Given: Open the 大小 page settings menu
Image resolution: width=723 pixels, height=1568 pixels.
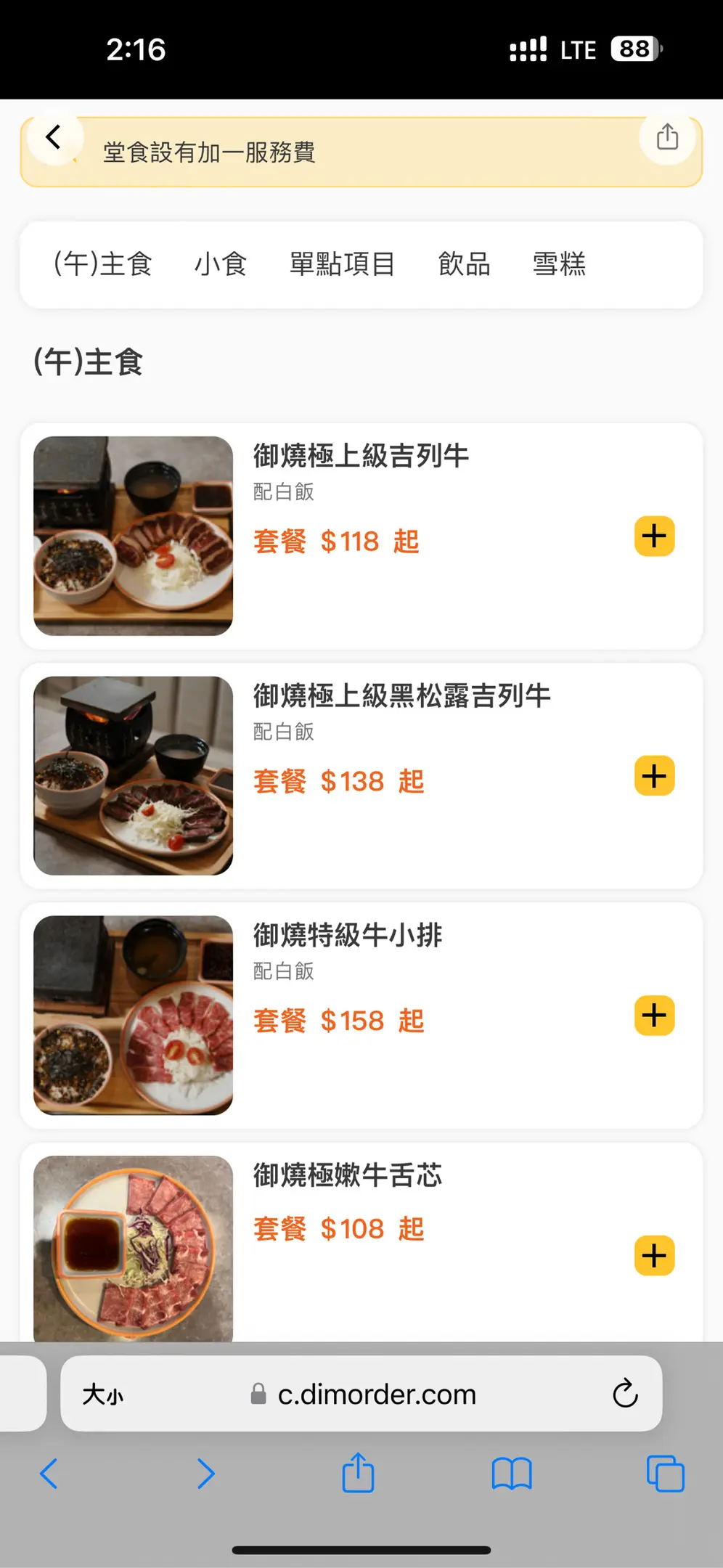Looking at the screenshot, I should coord(103,1394).
